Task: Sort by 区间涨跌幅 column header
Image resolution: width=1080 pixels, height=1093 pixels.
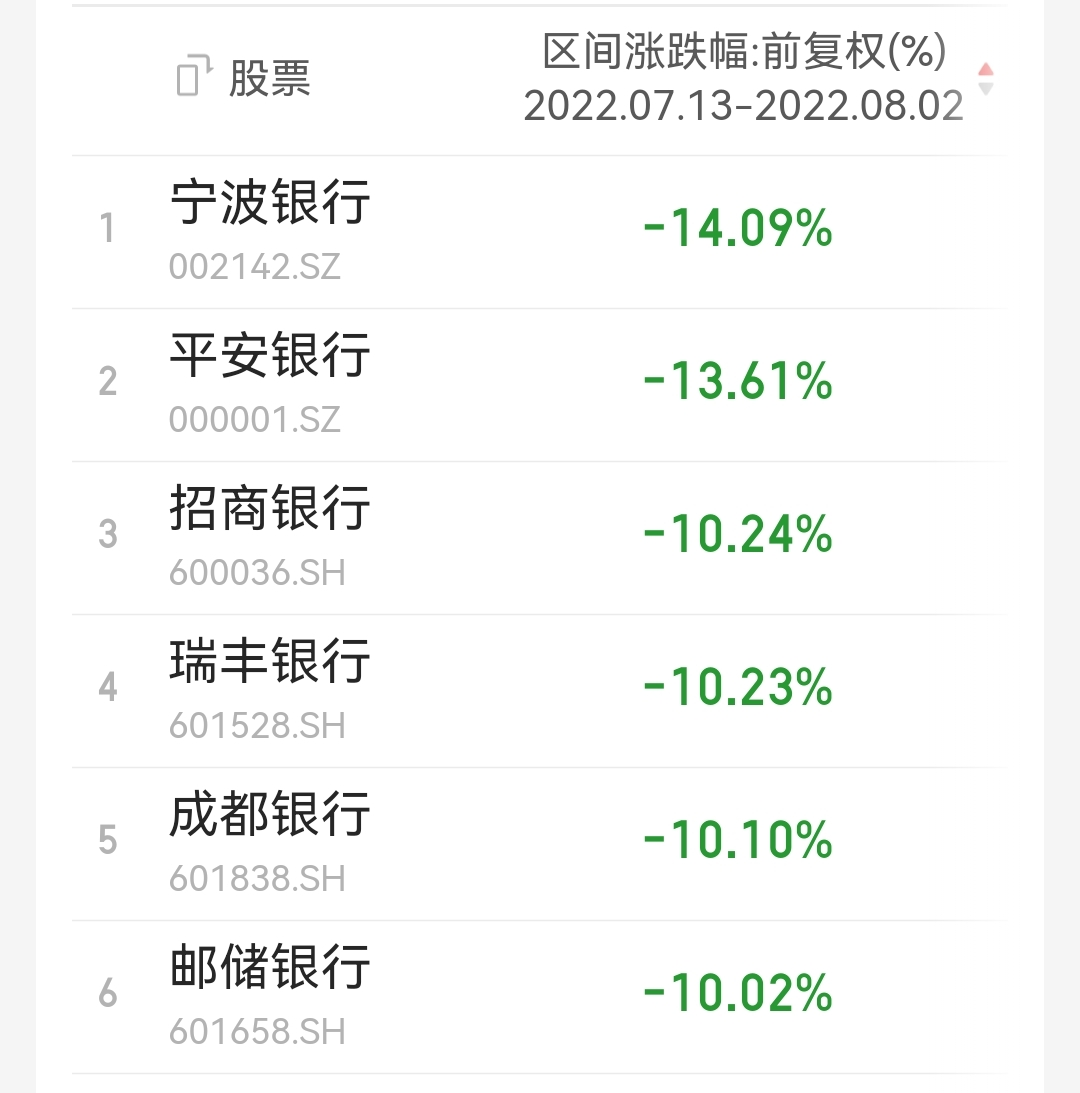Action: [x=745, y=78]
